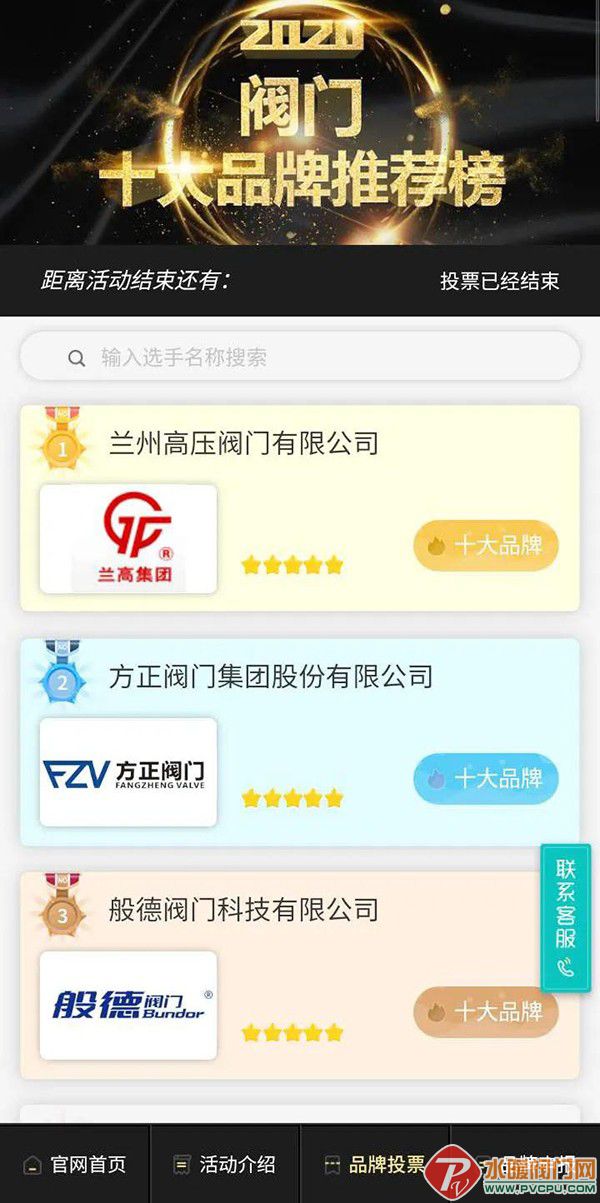Open the 般德阀门科技有限公司 card
600x1203 pixels.
click(x=243, y=909)
